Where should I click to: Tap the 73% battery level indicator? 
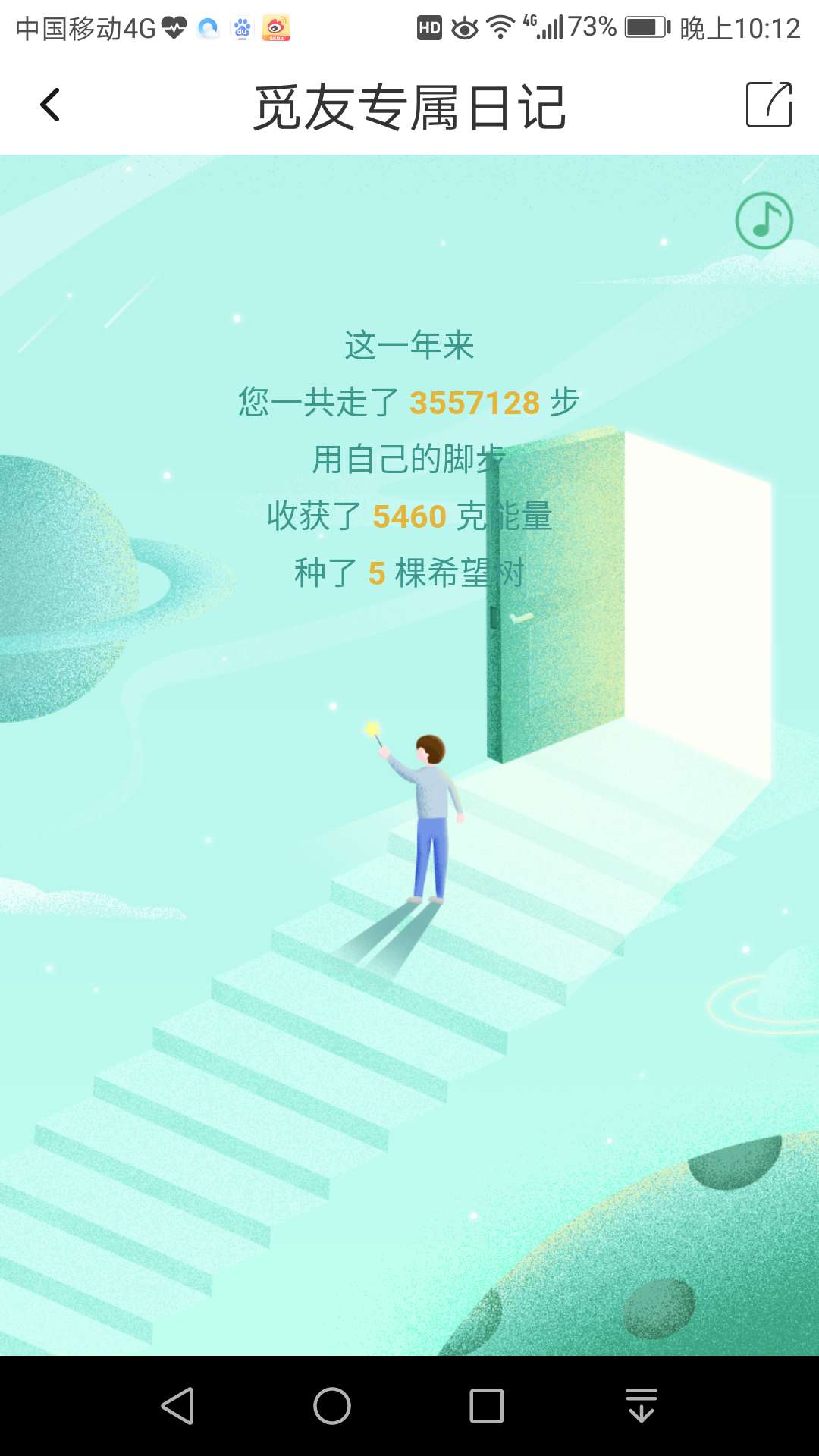coord(593,27)
